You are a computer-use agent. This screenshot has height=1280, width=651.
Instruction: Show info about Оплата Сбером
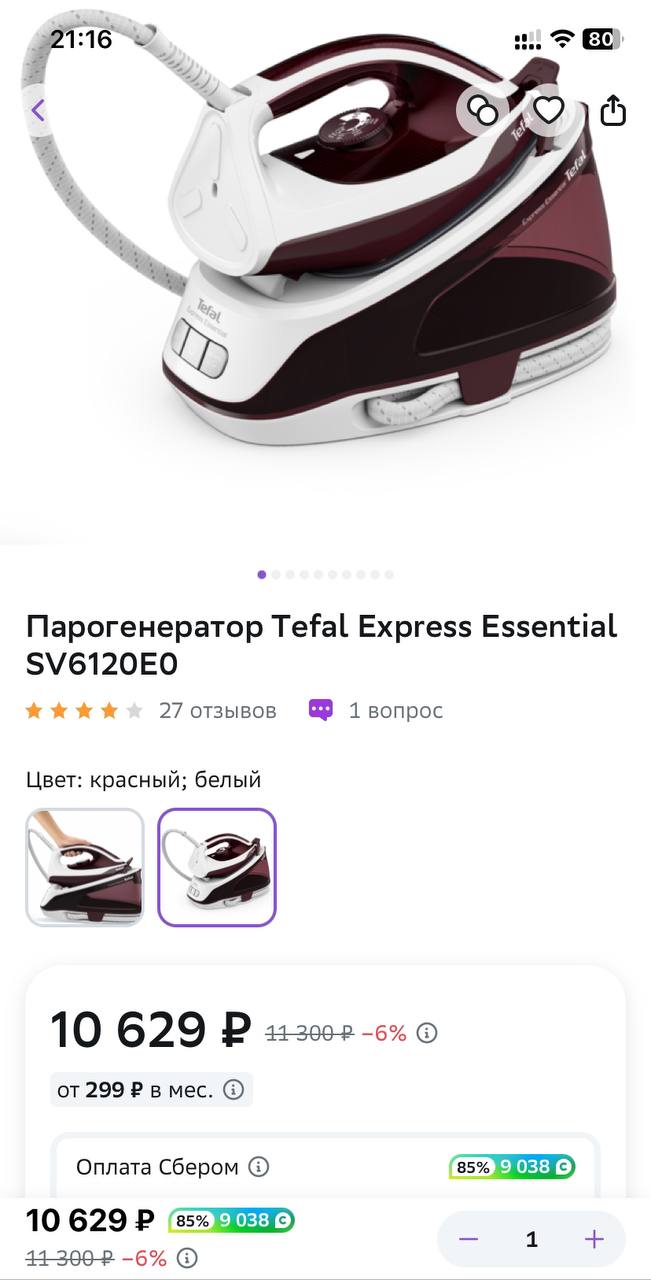[259, 1167]
